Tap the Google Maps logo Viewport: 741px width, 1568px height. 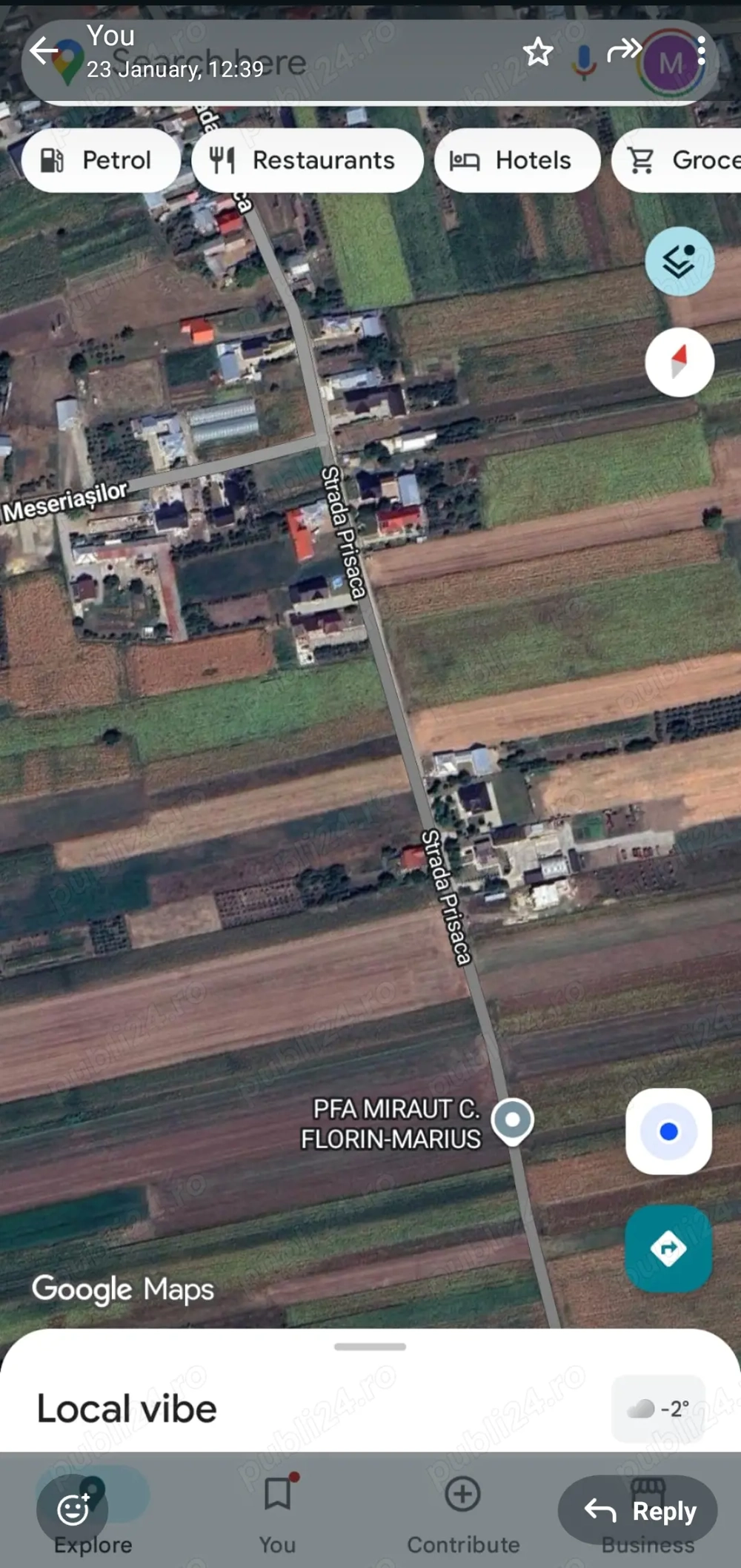coord(123,1289)
